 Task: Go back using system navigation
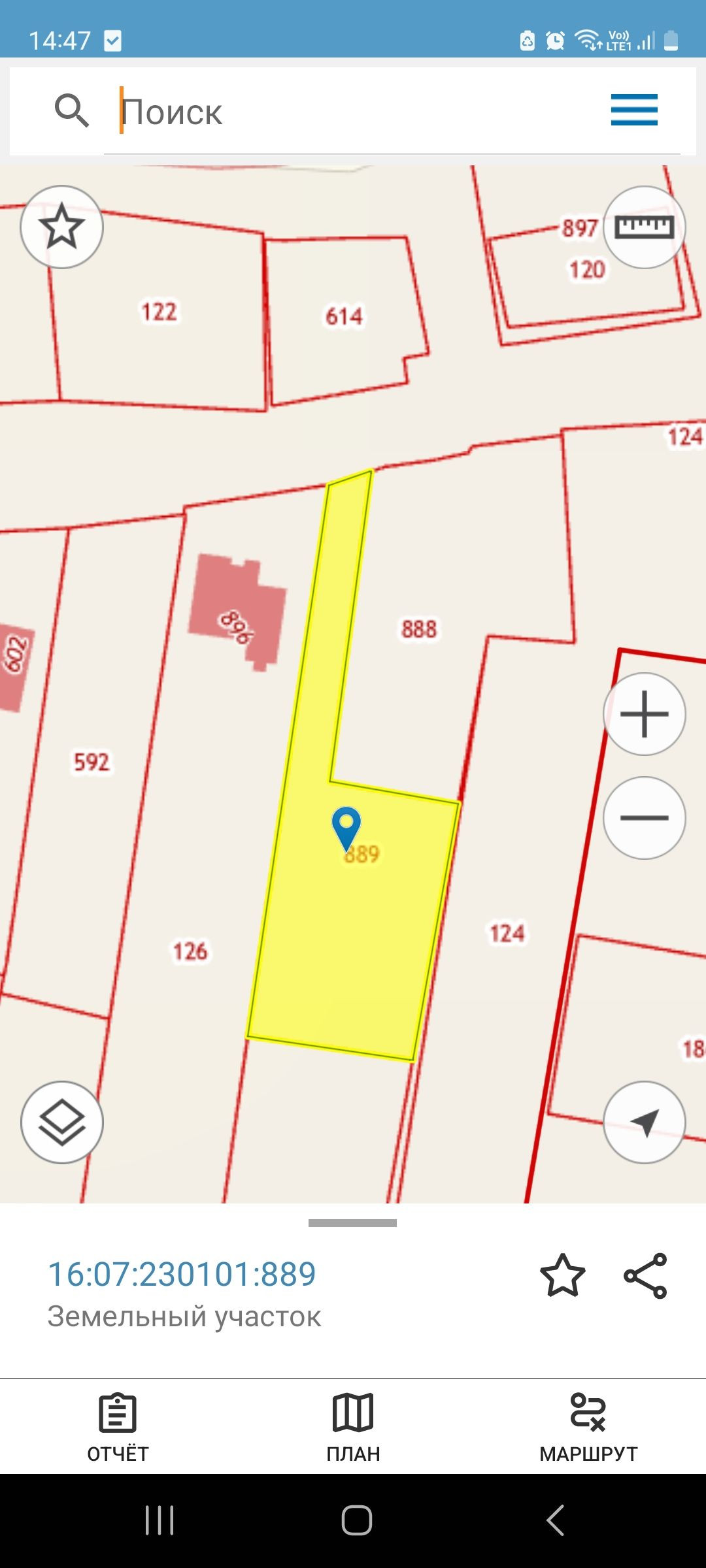click(x=555, y=1520)
